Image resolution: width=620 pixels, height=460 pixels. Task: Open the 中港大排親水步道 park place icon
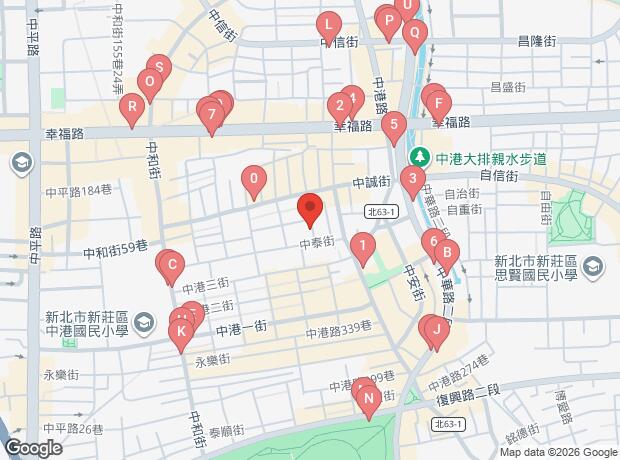point(421,158)
